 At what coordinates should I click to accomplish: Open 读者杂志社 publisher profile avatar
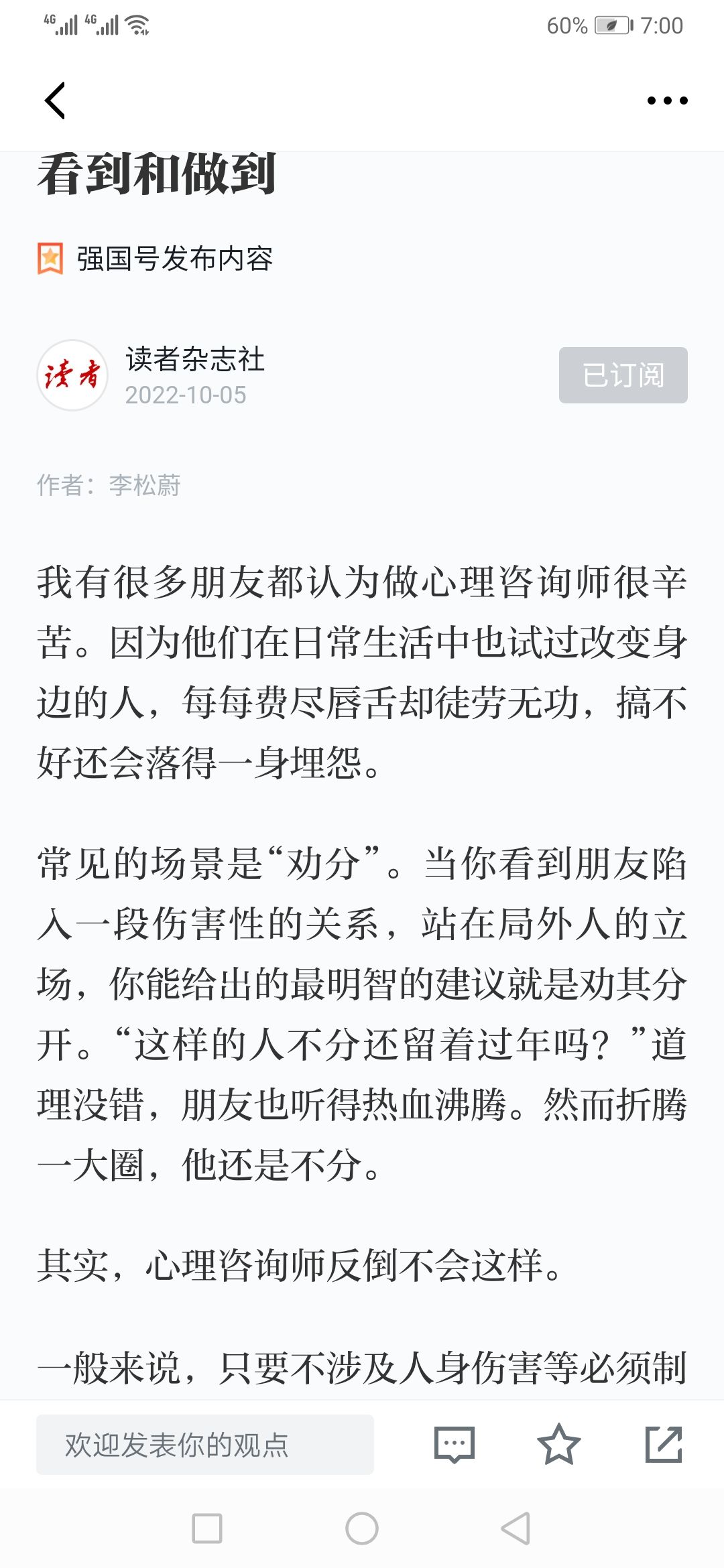[72, 375]
